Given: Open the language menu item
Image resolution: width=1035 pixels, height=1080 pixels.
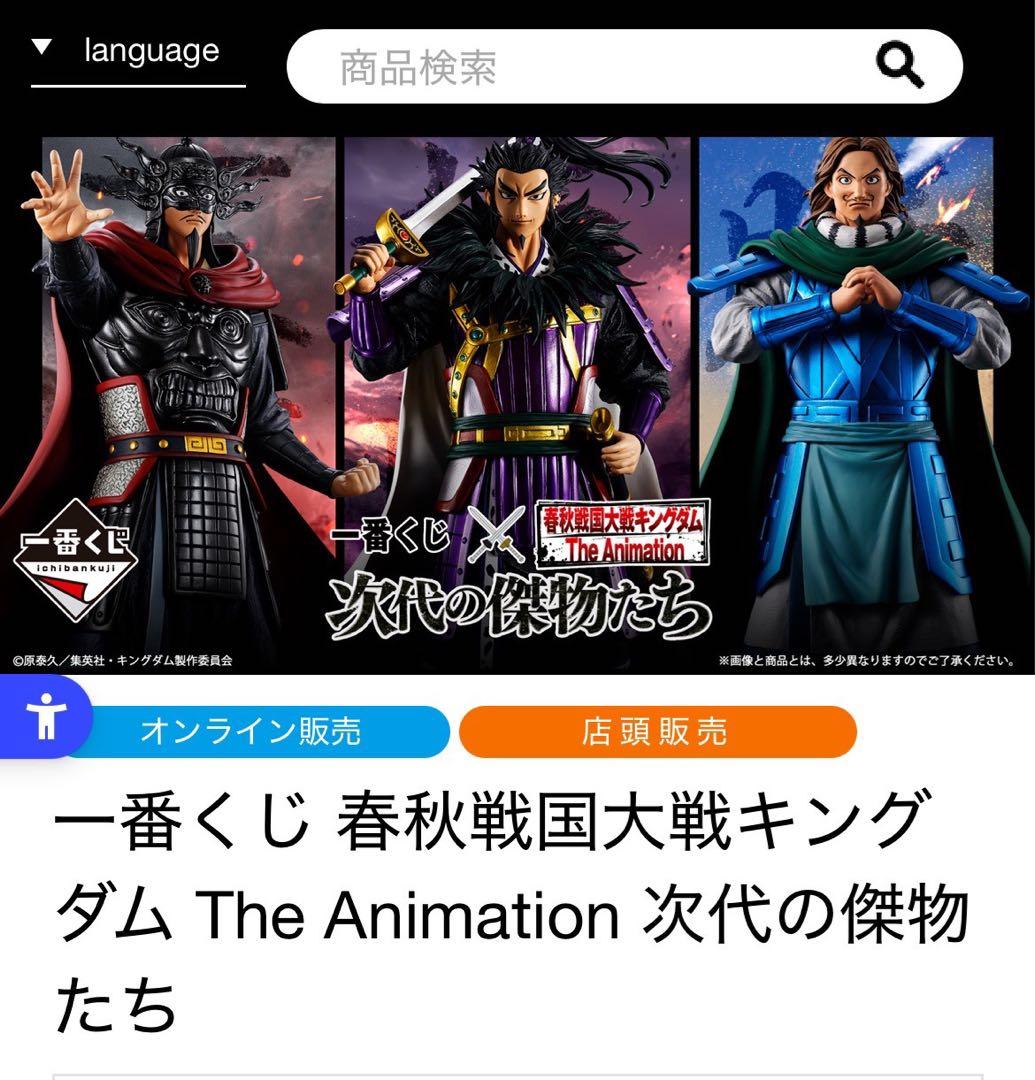Looking at the screenshot, I should [150, 48].
